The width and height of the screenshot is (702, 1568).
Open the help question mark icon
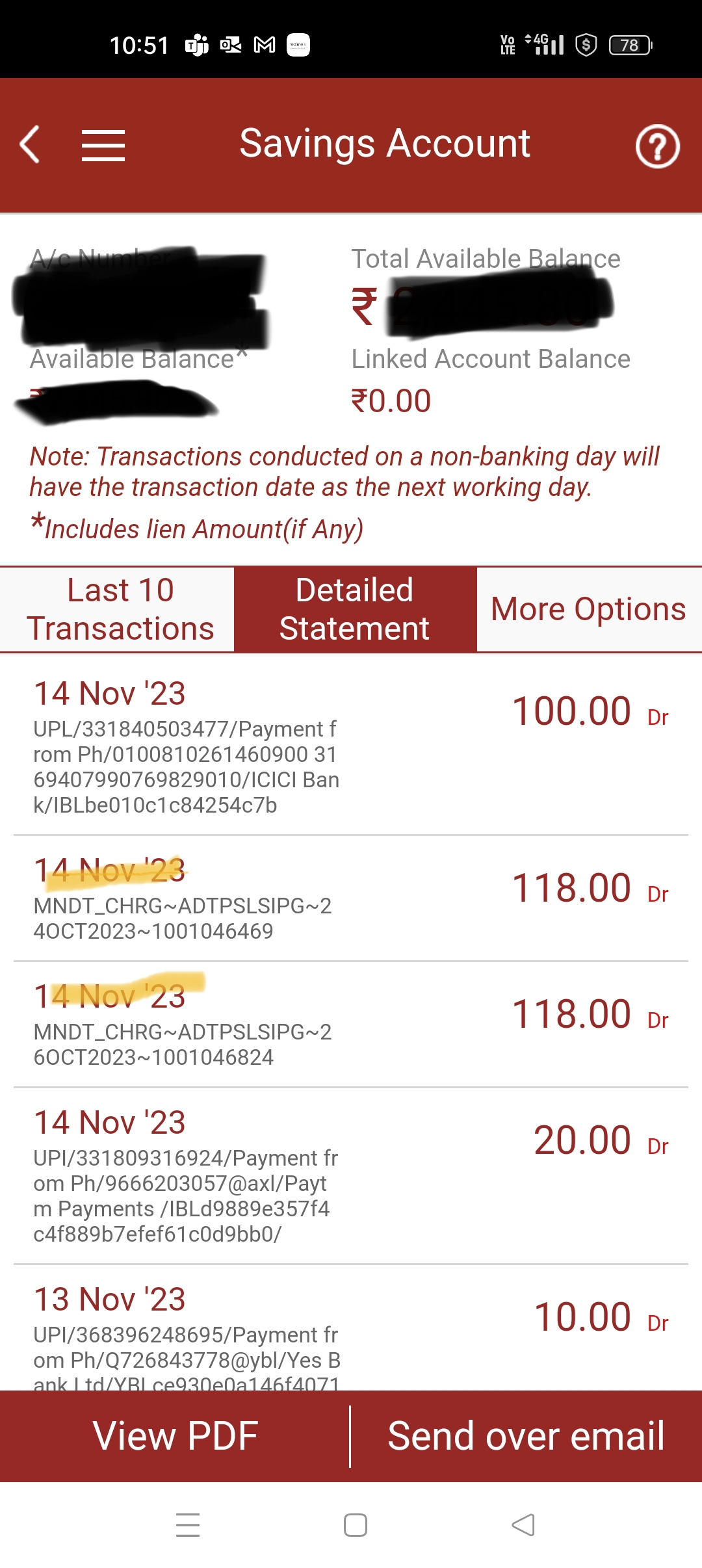coord(657,146)
